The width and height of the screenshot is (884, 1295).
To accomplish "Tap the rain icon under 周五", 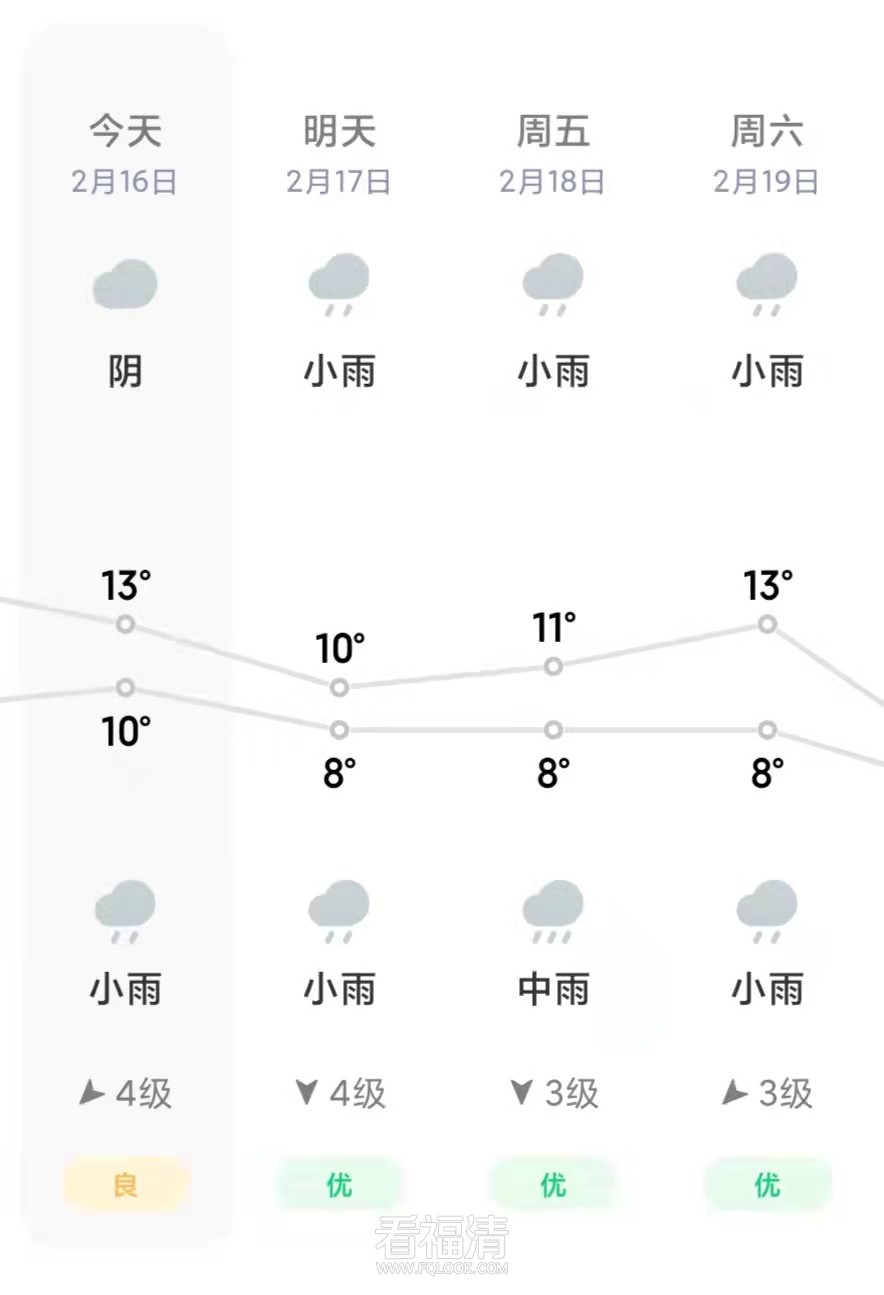I will 553,284.
